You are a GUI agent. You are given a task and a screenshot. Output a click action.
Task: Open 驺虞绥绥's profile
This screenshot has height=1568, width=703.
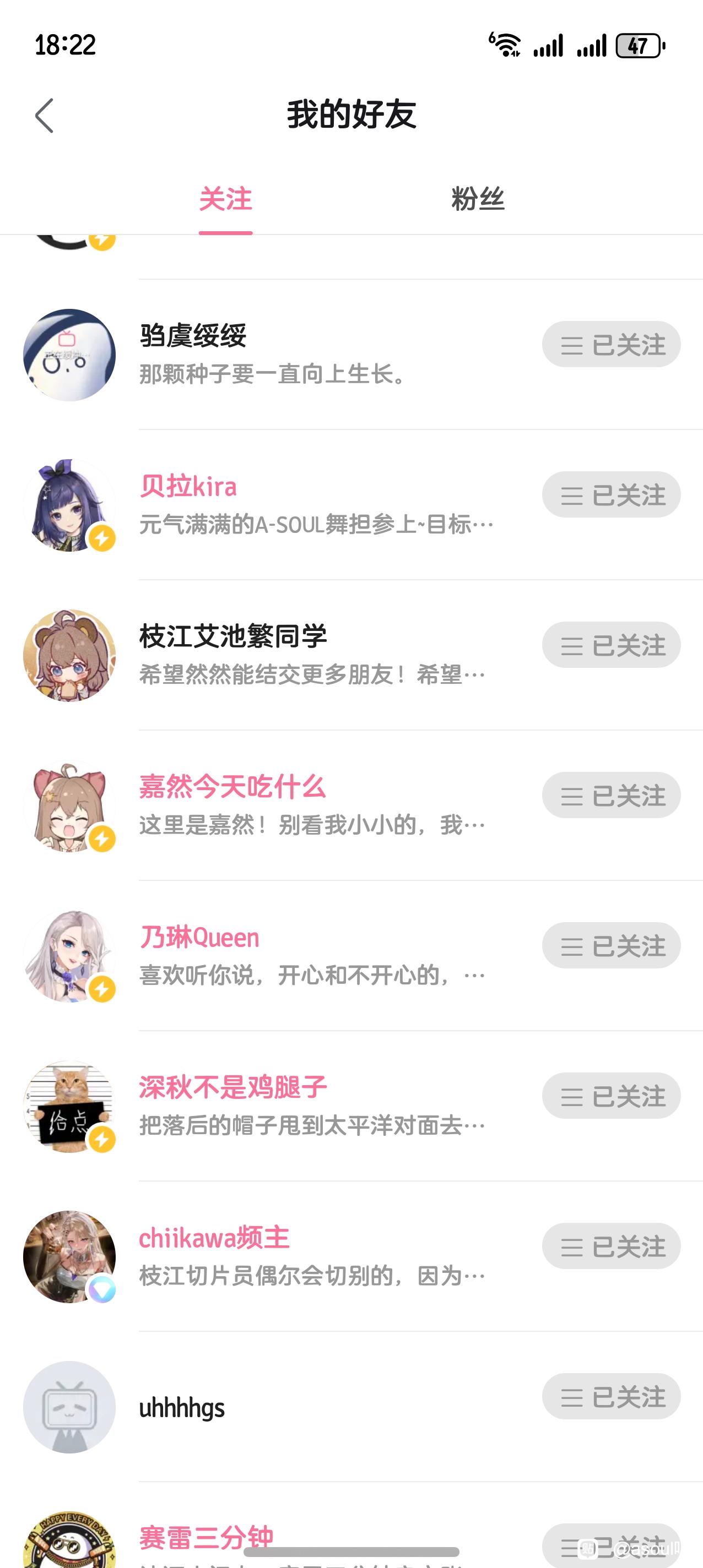pyautogui.click(x=193, y=336)
